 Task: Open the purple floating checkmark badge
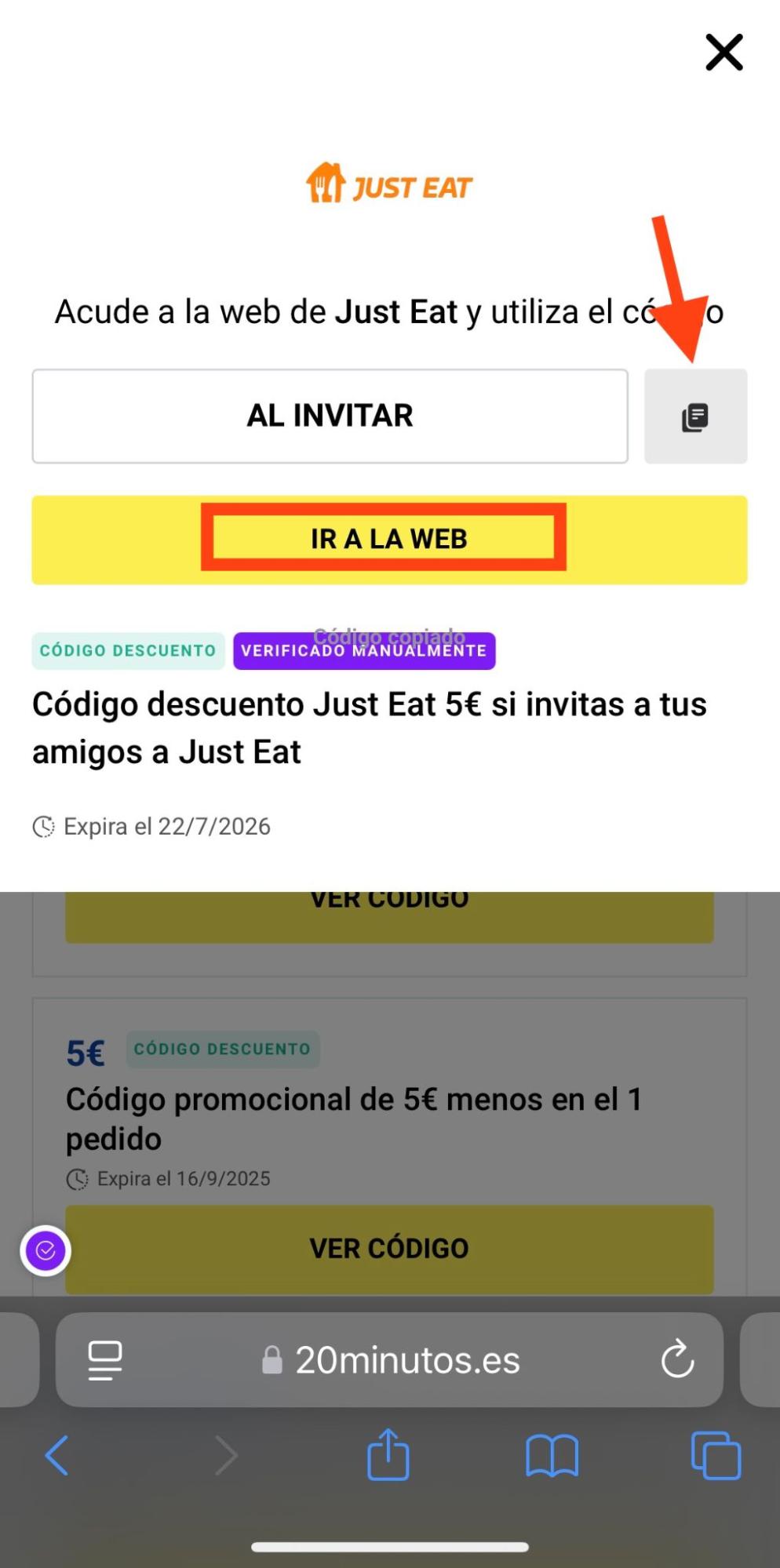click(x=46, y=1250)
